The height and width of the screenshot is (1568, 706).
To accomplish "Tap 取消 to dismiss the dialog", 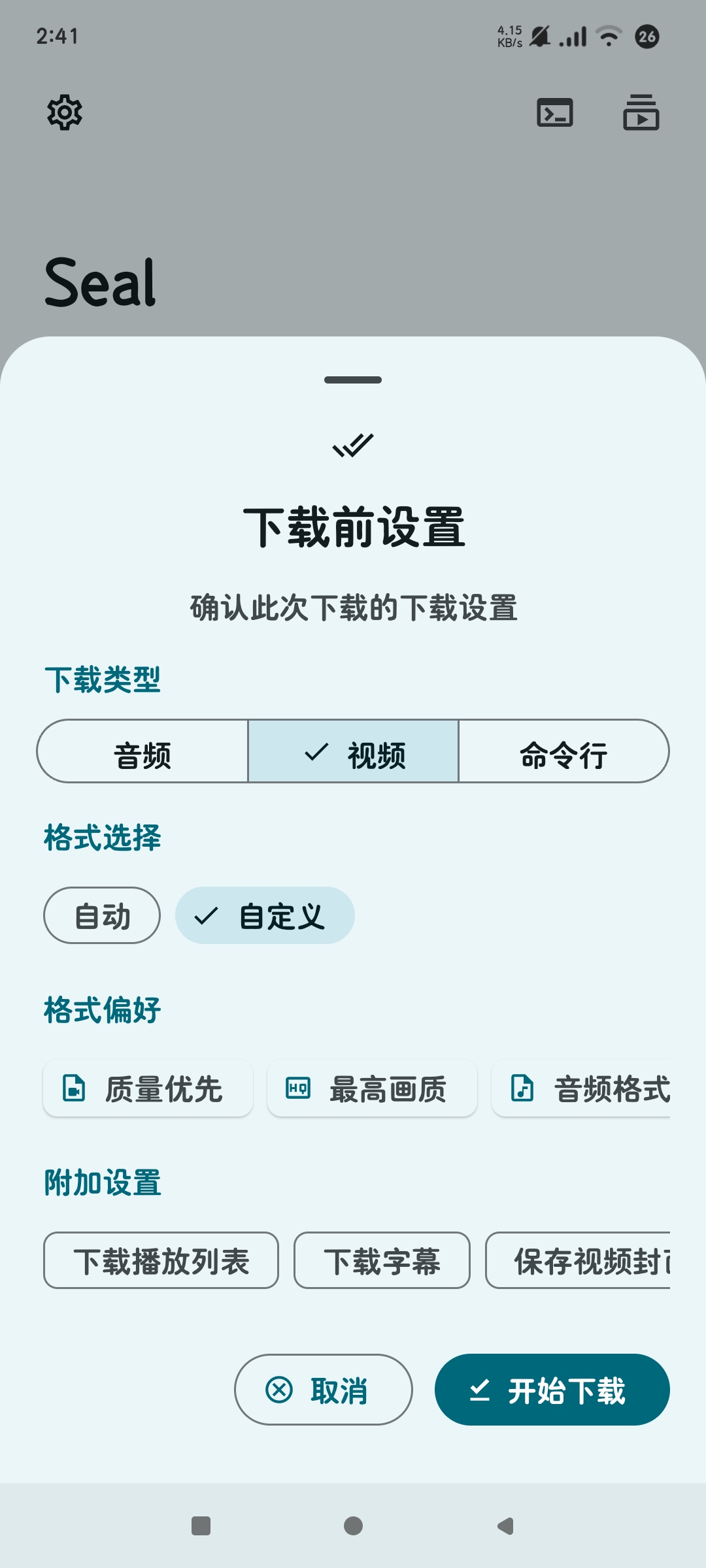I will coord(324,1390).
